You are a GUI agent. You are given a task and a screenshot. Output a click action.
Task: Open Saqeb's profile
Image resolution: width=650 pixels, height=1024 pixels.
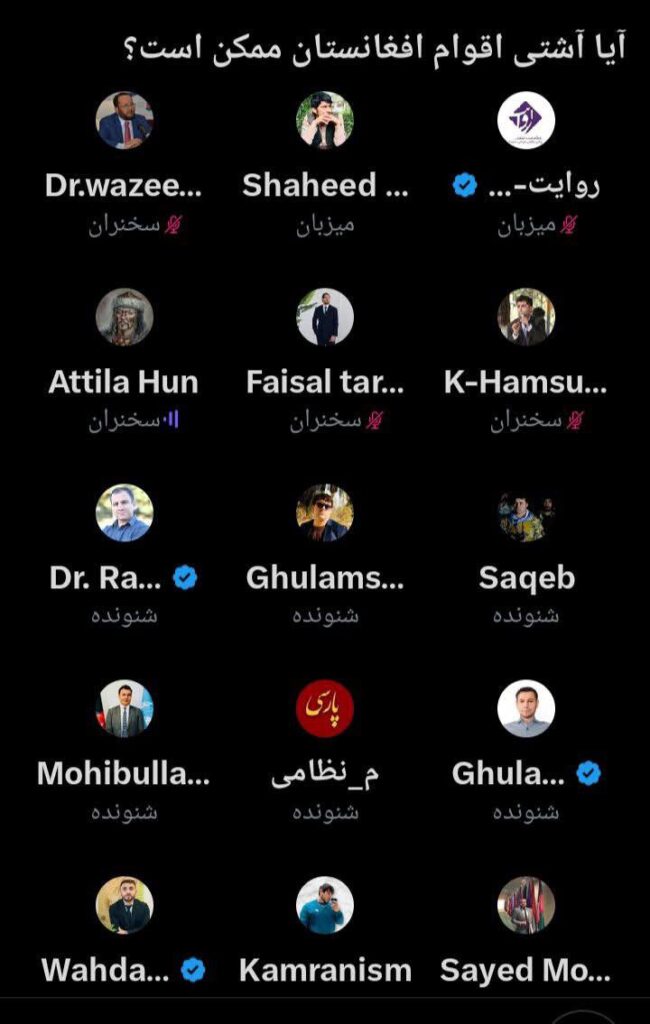[x=526, y=513]
